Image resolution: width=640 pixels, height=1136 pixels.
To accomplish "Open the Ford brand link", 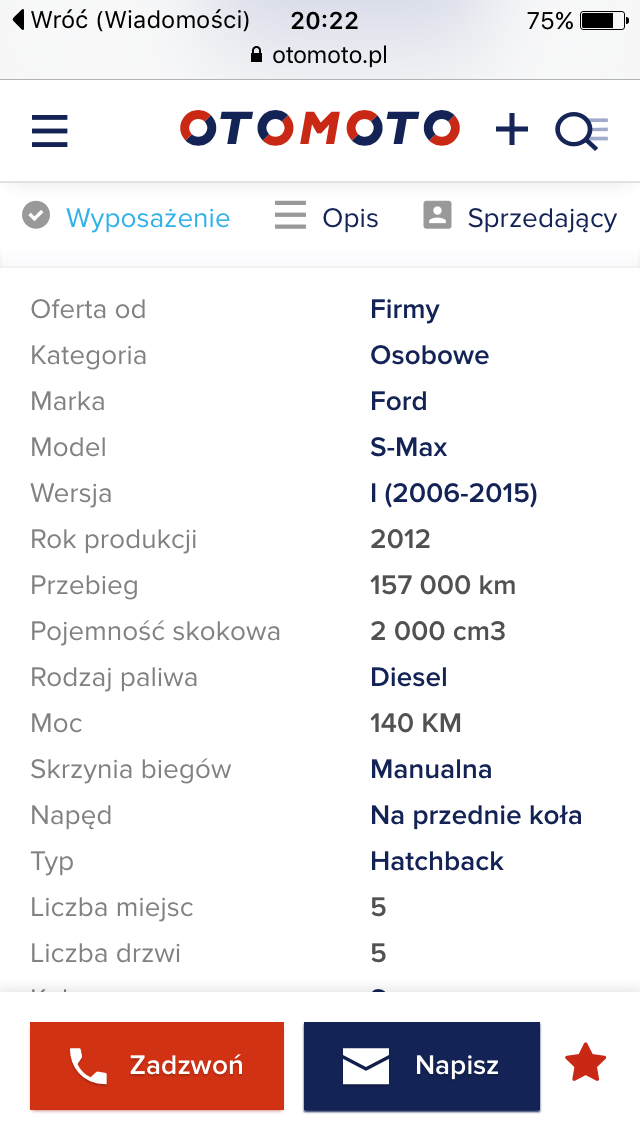I will click(399, 401).
